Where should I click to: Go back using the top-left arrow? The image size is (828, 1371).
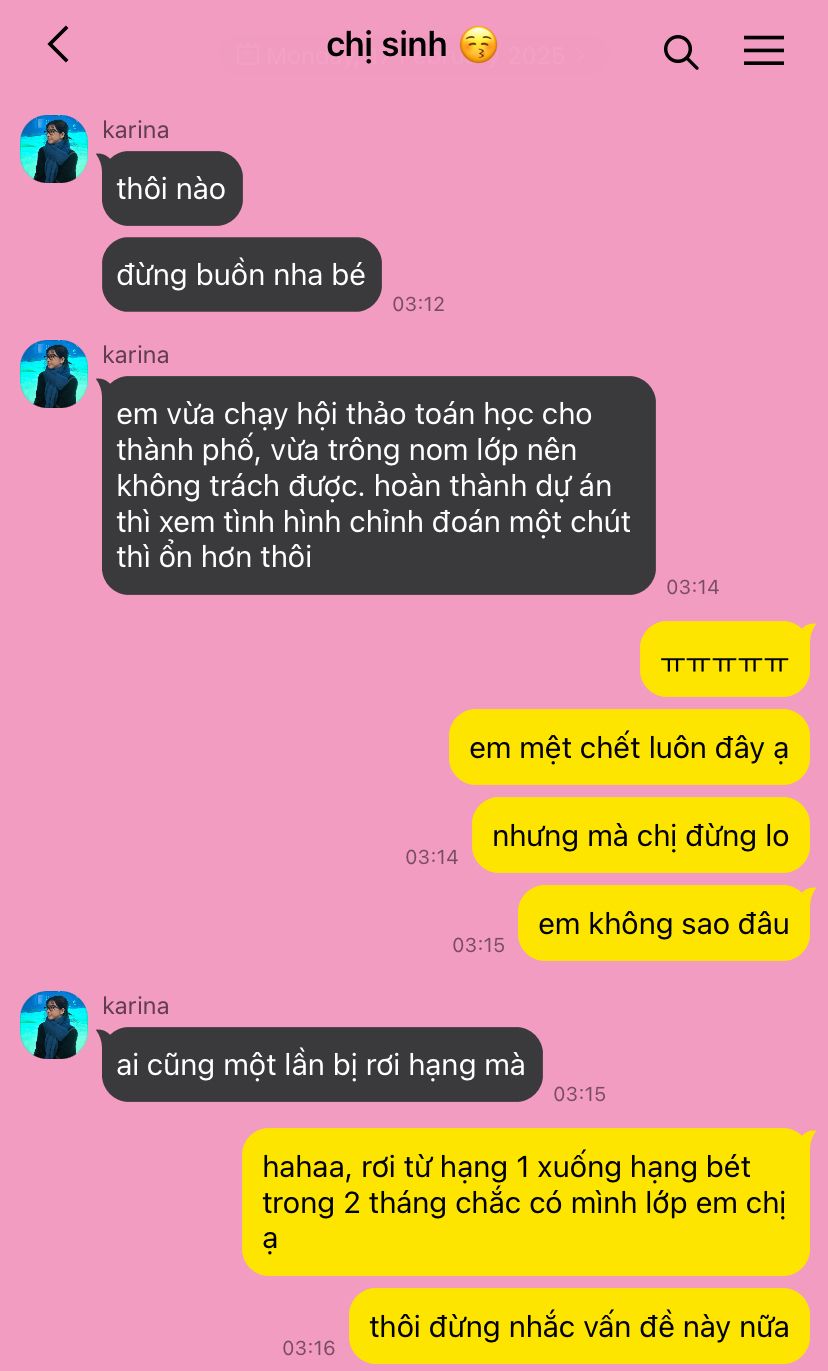[59, 45]
